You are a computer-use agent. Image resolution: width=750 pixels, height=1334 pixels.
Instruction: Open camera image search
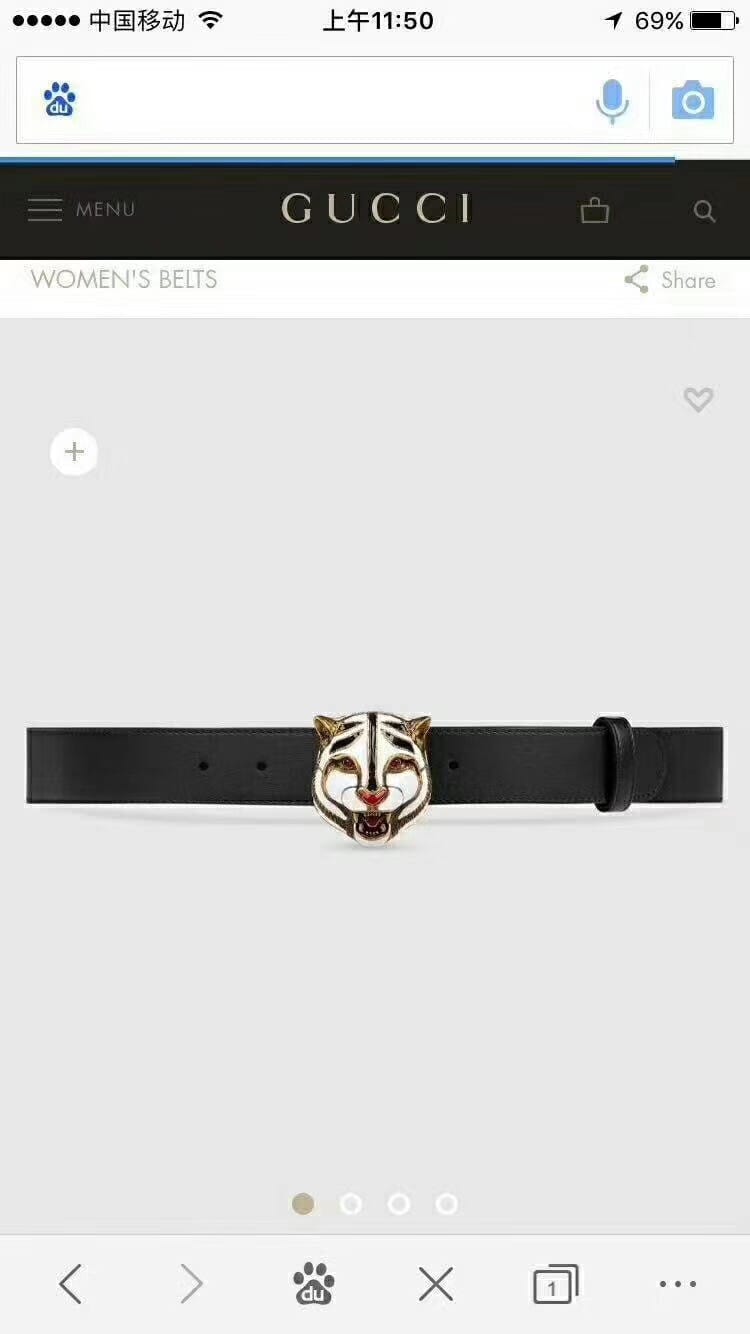pos(693,101)
